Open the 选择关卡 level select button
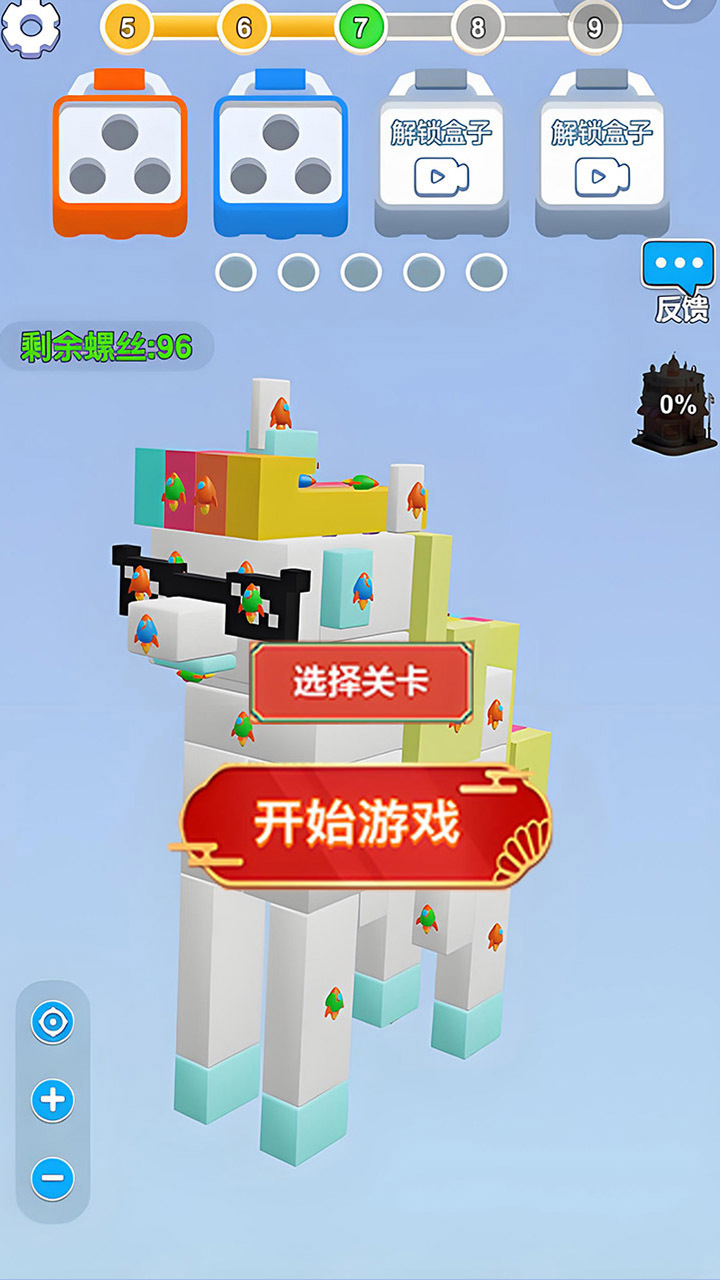The height and width of the screenshot is (1280, 720). 360,682
